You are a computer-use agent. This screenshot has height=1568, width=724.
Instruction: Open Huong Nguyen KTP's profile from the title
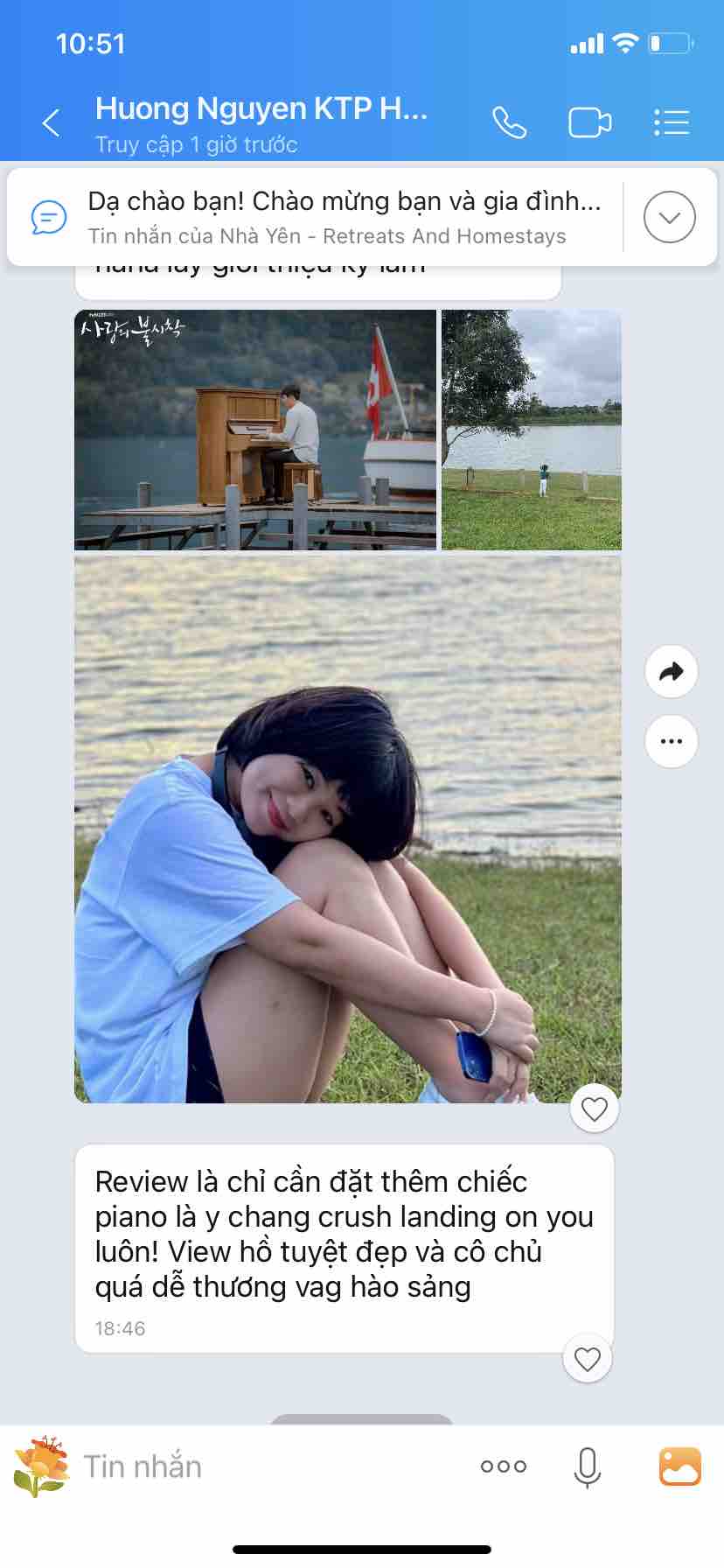pos(261,108)
